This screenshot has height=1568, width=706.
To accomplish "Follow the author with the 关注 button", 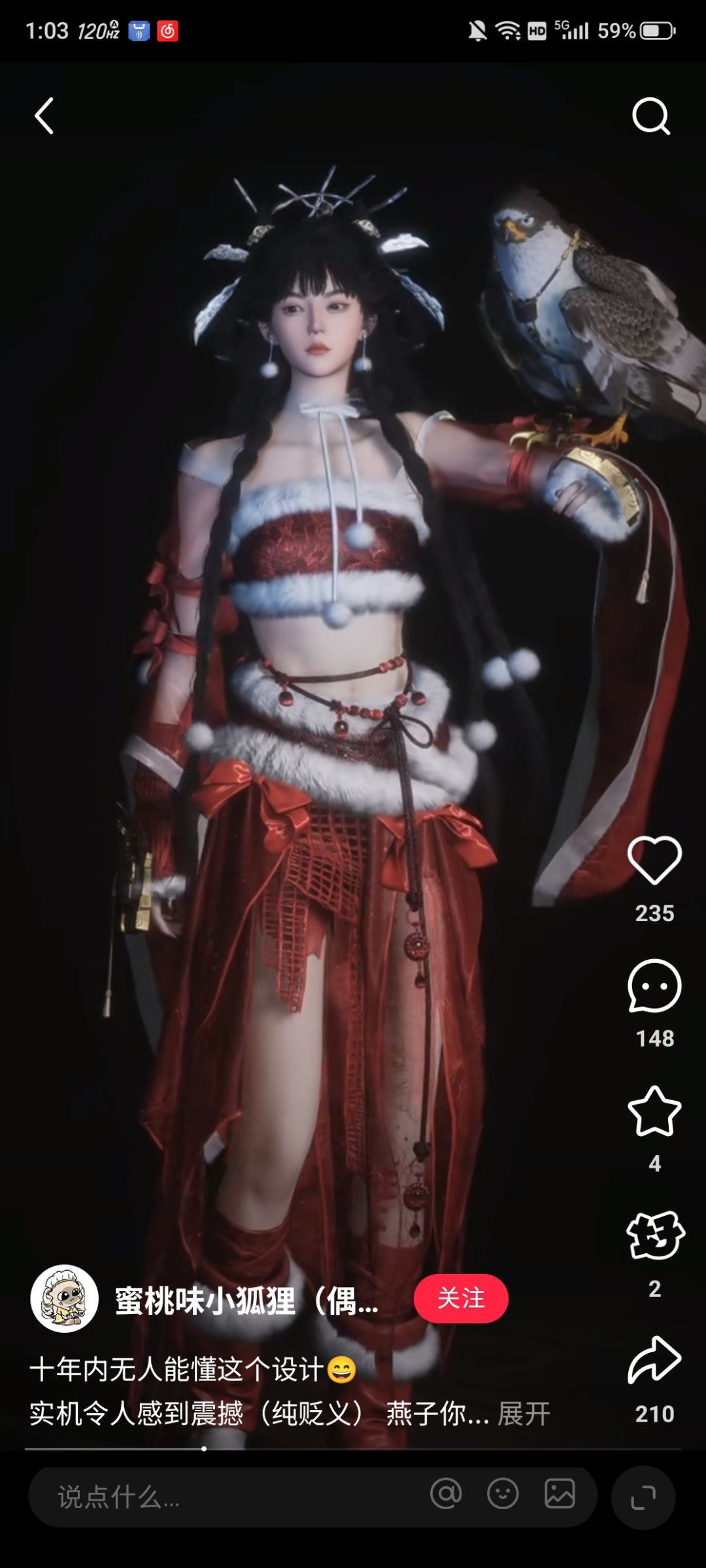I will (461, 1298).
